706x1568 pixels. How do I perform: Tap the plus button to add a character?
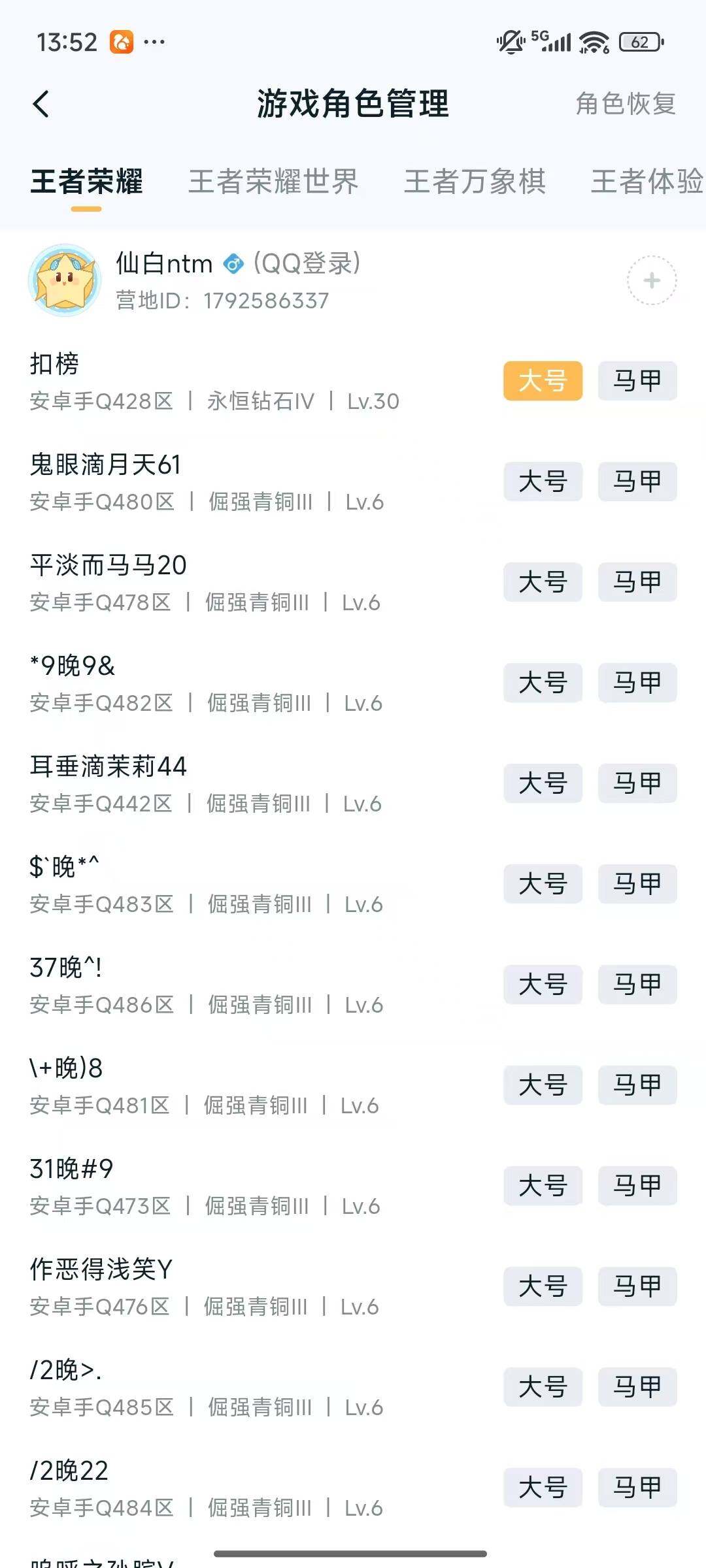pyautogui.click(x=651, y=281)
